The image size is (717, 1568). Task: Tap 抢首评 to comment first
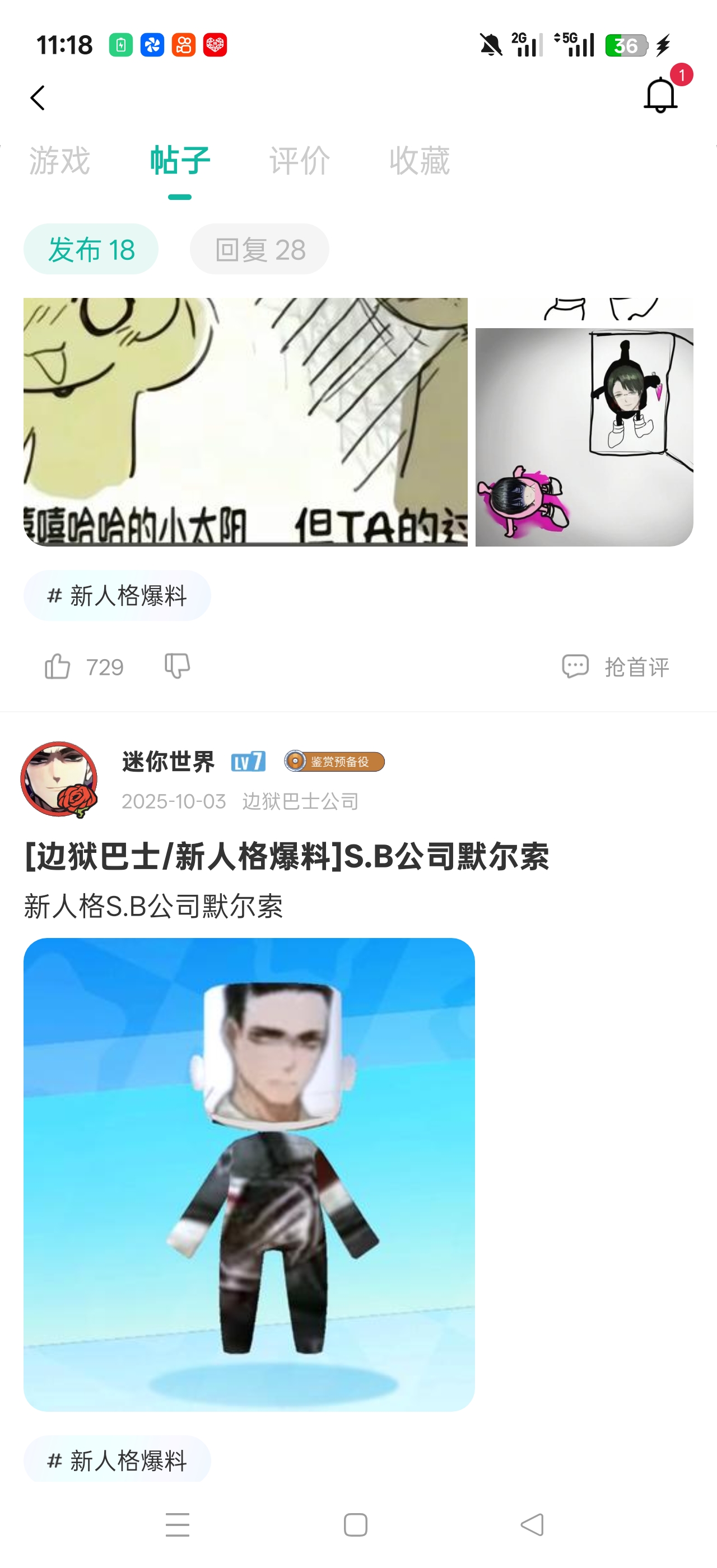[616, 667]
